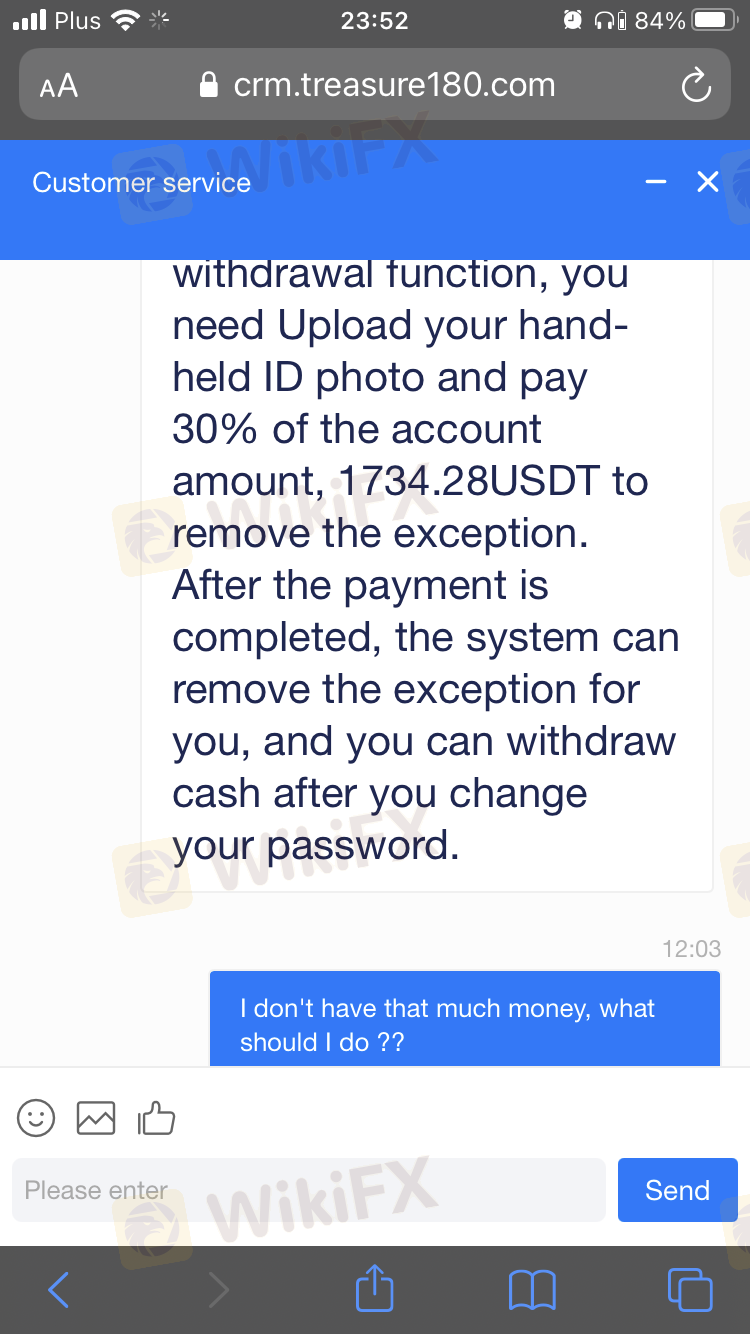Minimize the Customer service chat window
This screenshot has height=1334, width=750.
click(656, 182)
